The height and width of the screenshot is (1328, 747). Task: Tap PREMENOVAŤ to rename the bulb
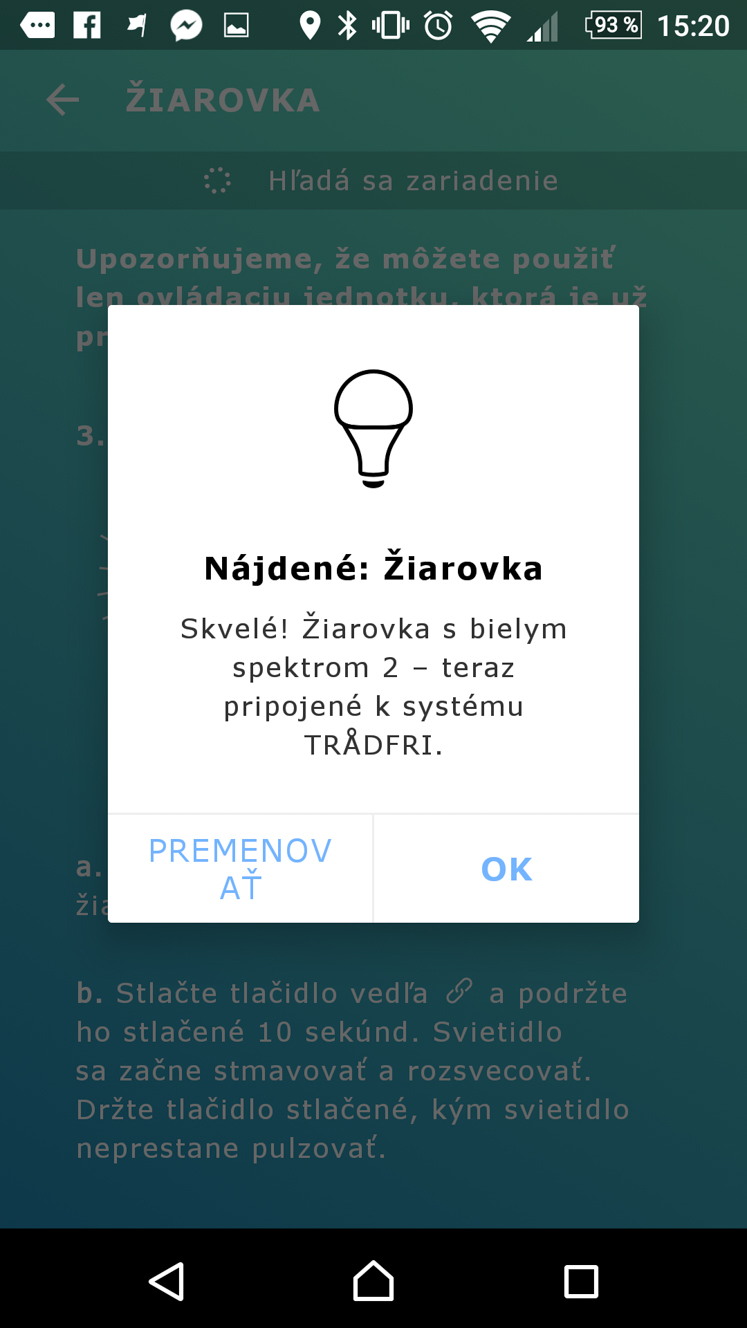tap(240, 868)
